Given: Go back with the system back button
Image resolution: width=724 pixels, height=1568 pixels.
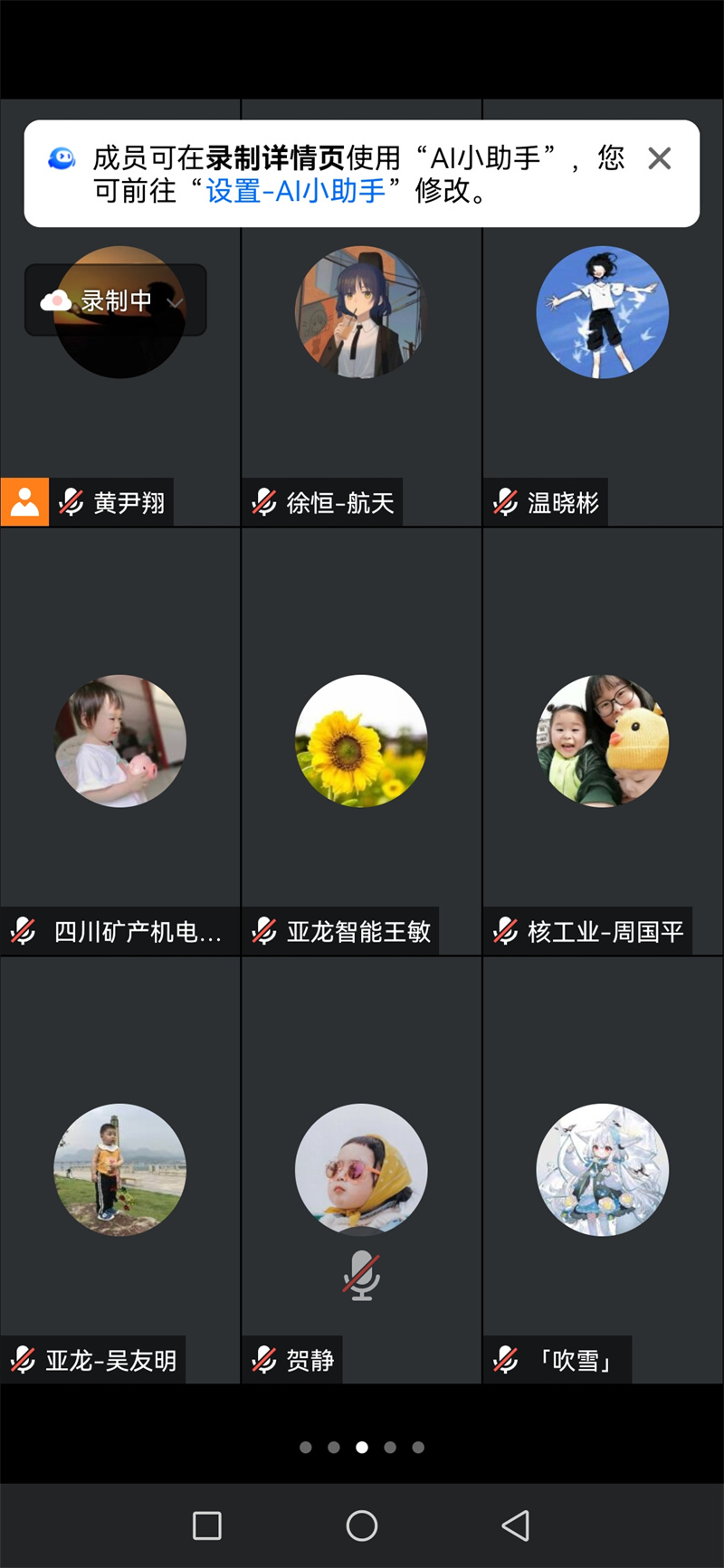Looking at the screenshot, I should pyautogui.click(x=516, y=1525).
